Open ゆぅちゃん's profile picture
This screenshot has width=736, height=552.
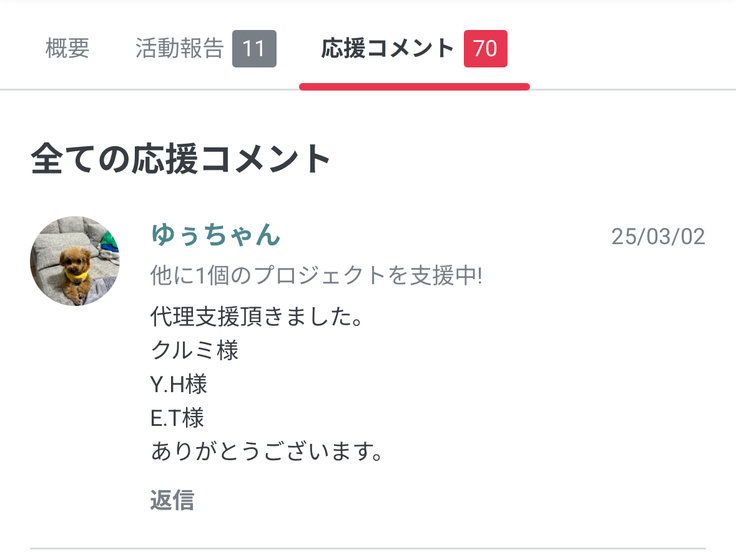pyautogui.click(x=75, y=261)
